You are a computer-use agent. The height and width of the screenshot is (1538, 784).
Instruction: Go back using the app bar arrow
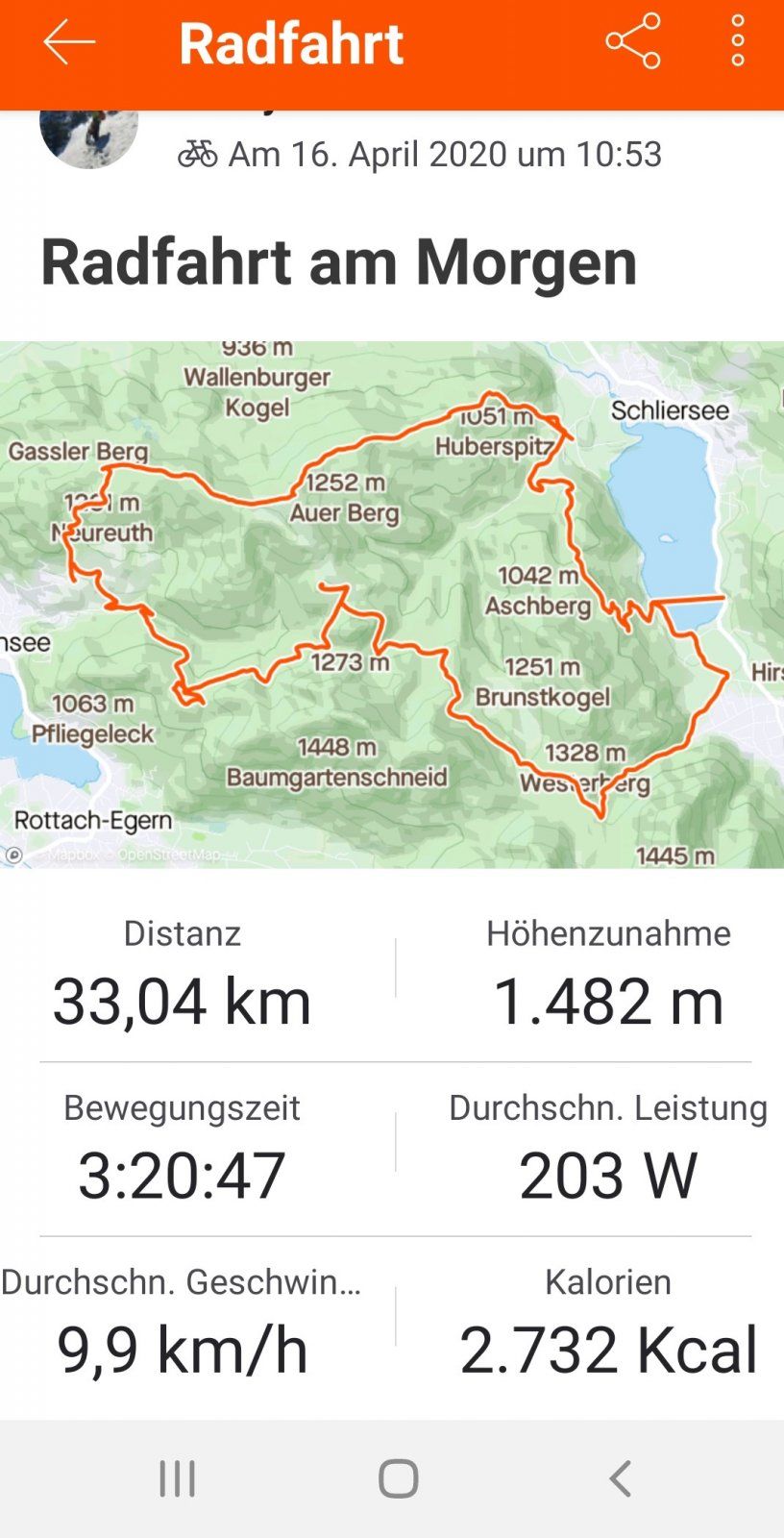[x=68, y=42]
